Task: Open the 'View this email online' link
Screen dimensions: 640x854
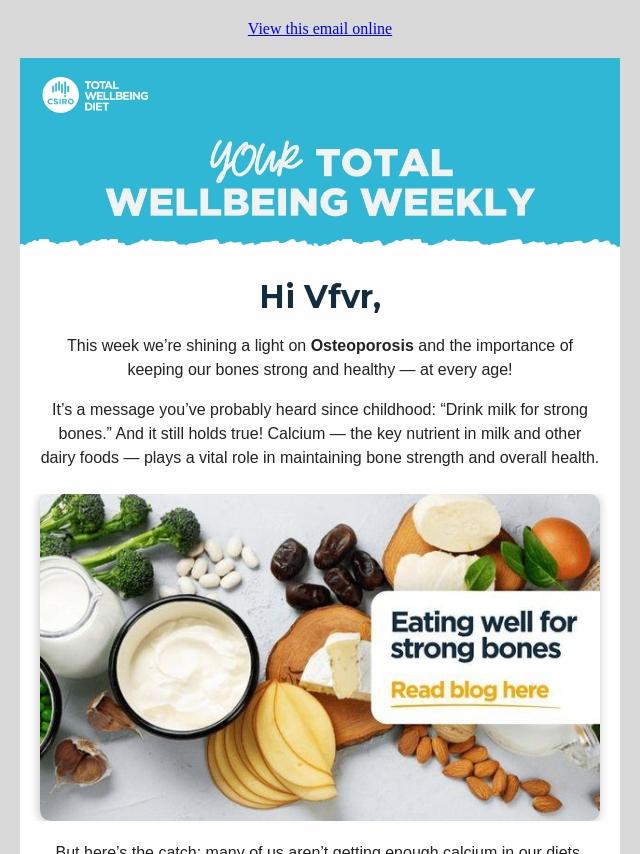Action: point(320,29)
